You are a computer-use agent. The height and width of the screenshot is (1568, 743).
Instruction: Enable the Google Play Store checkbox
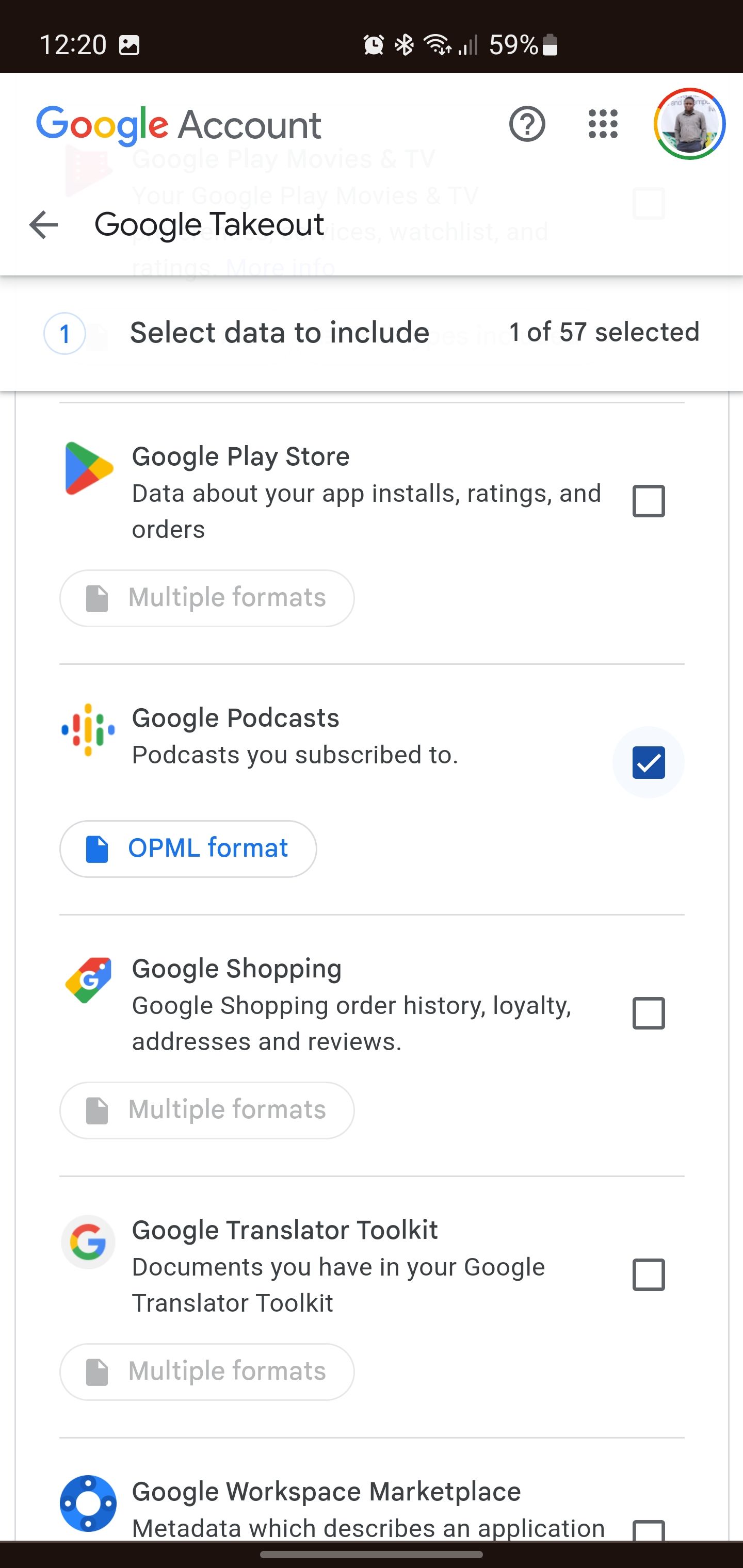click(x=648, y=501)
